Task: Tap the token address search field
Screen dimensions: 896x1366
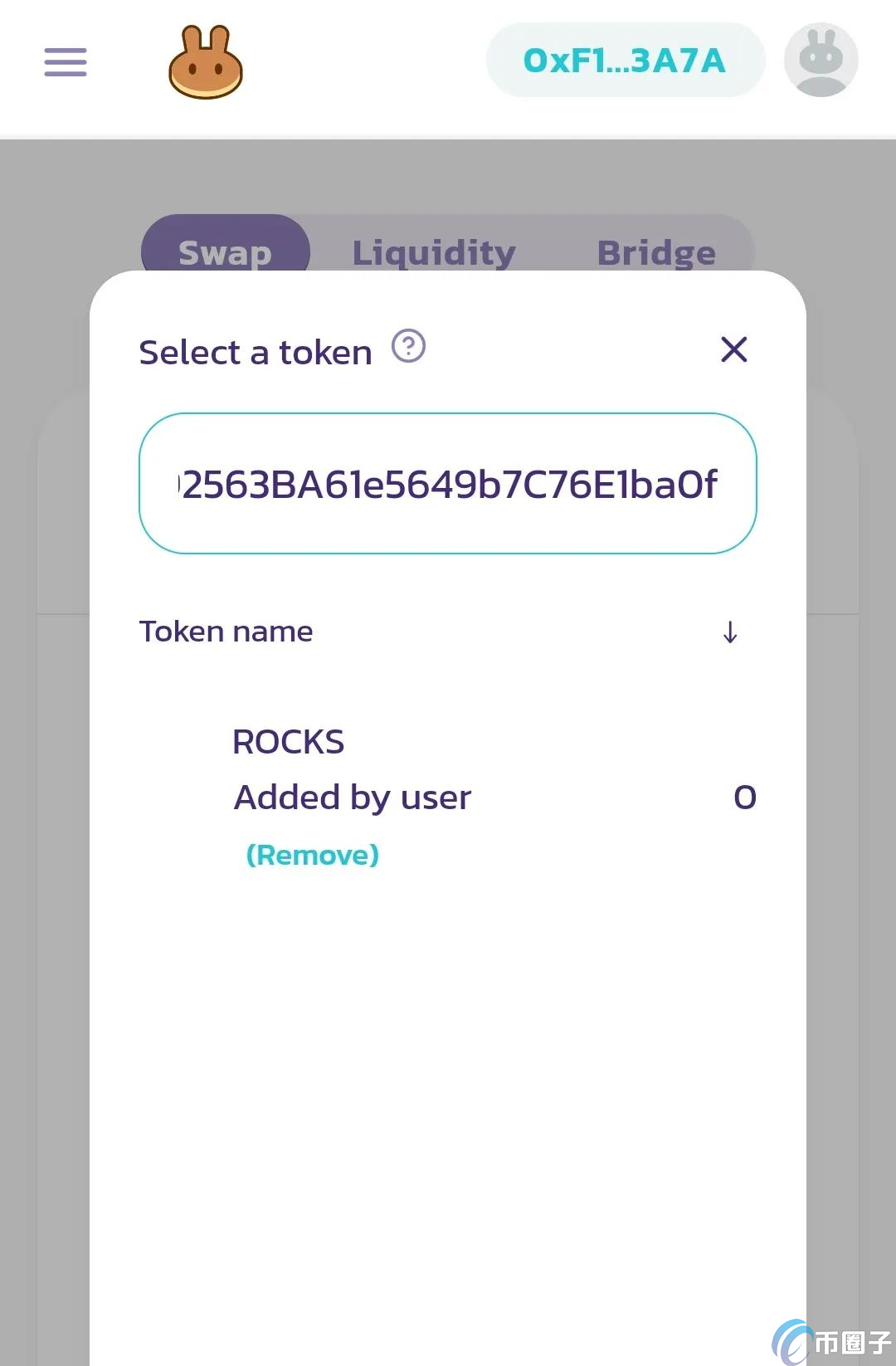Action: click(448, 484)
